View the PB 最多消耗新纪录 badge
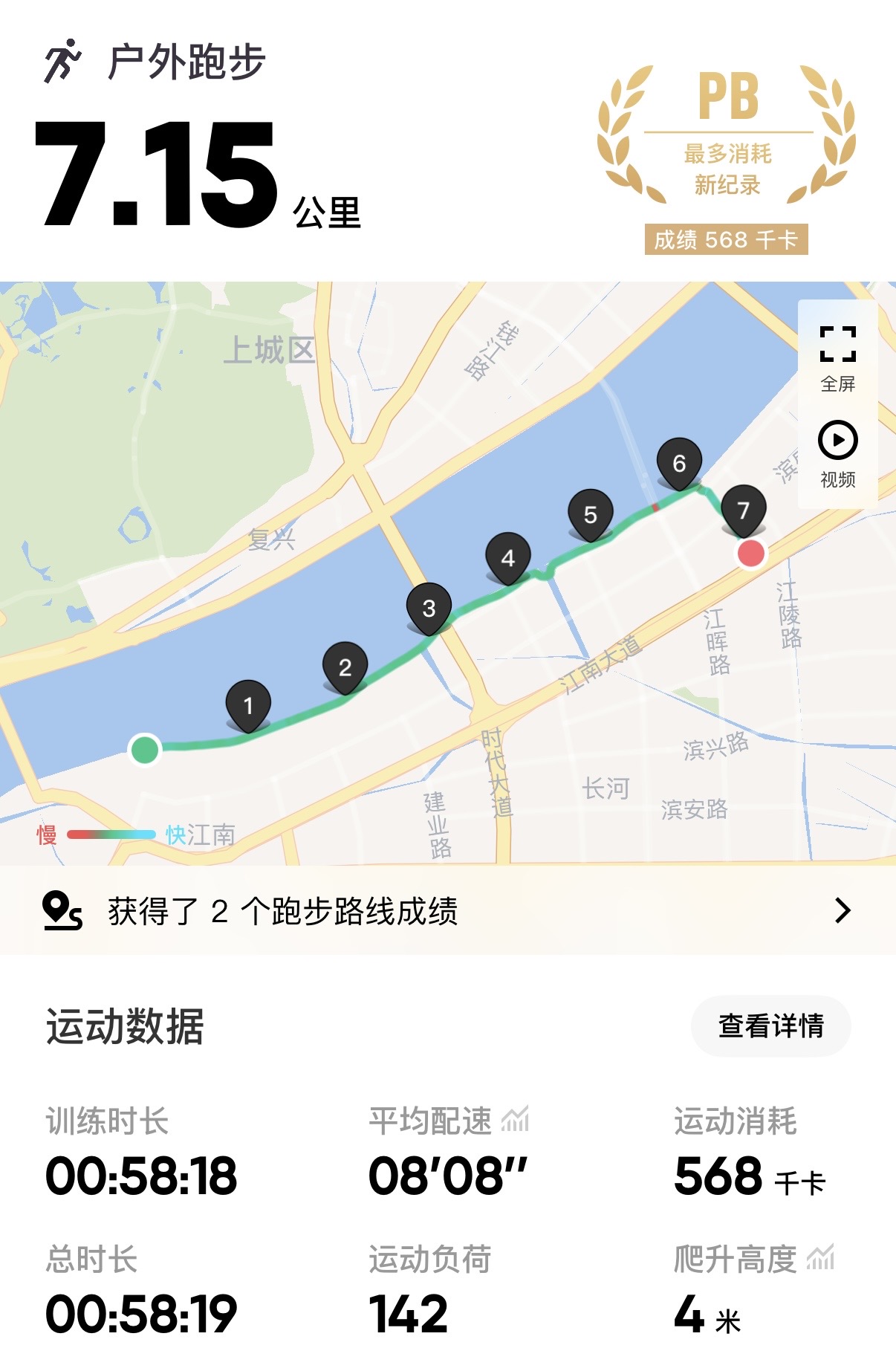 tap(727, 158)
